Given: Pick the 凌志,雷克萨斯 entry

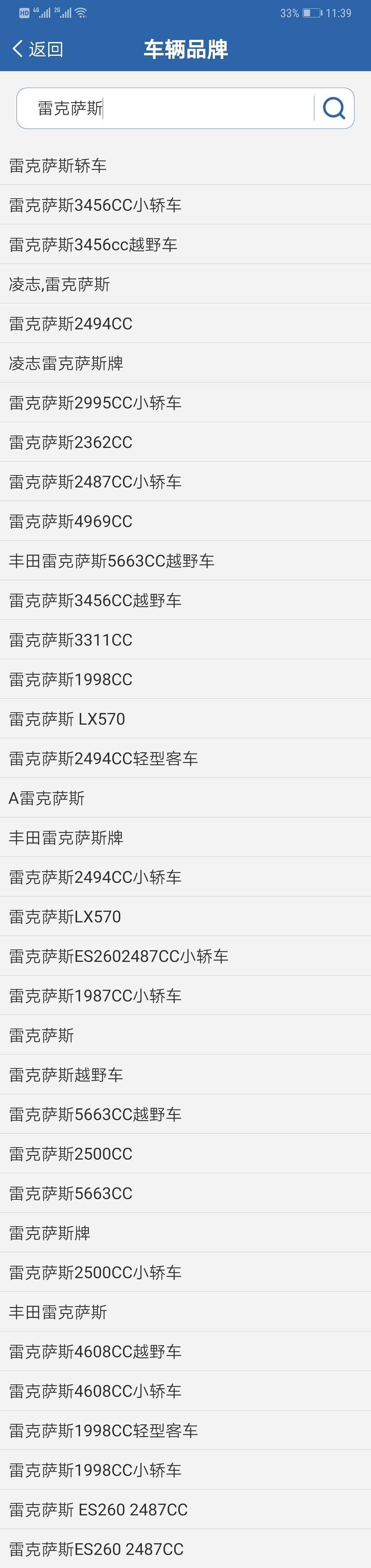Looking at the screenshot, I should pyautogui.click(x=185, y=284).
